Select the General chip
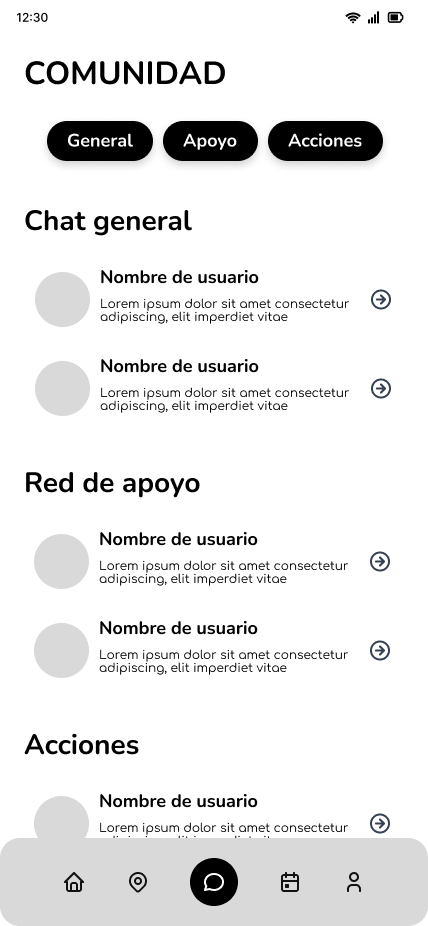 pyautogui.click(x=100, y=141)
